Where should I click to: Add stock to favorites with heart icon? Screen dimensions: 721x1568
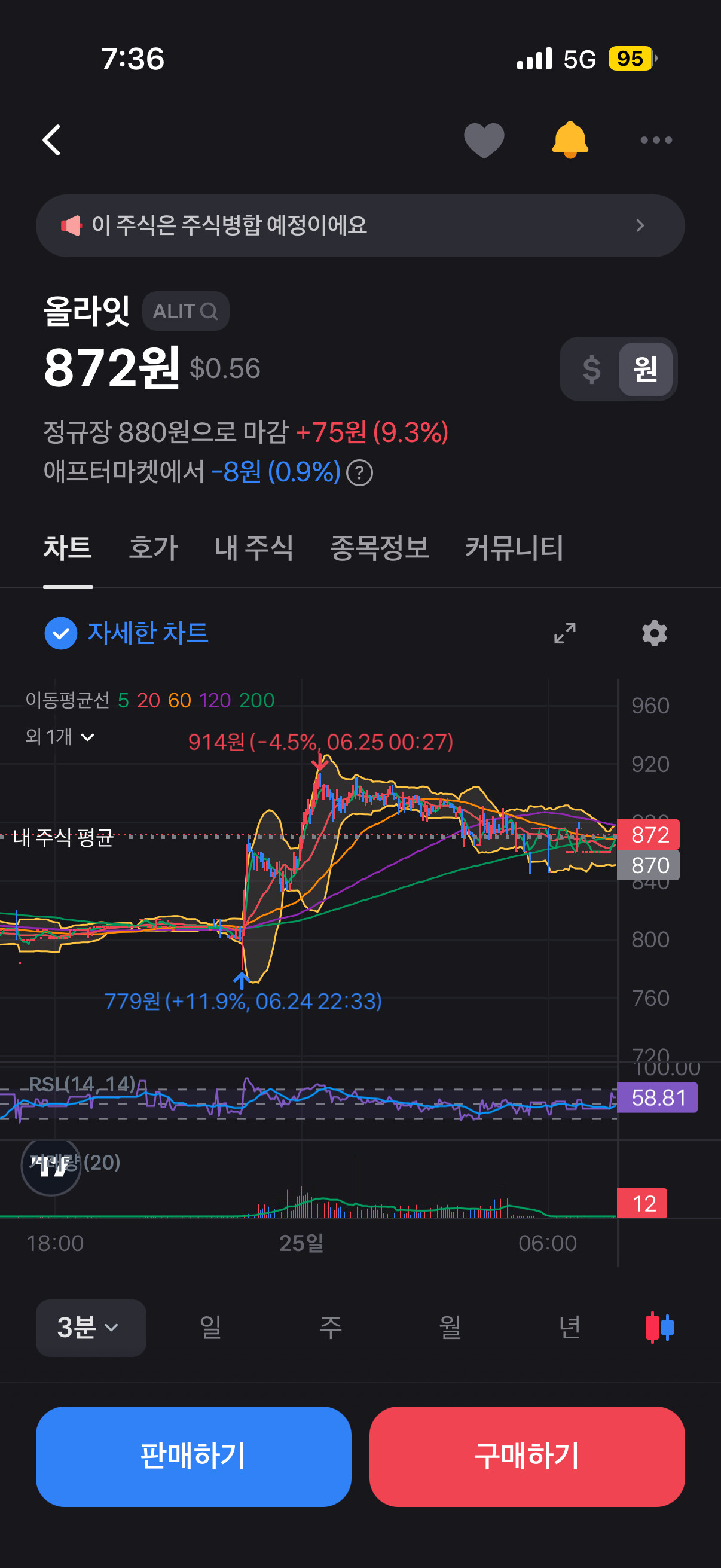[484, 140]
